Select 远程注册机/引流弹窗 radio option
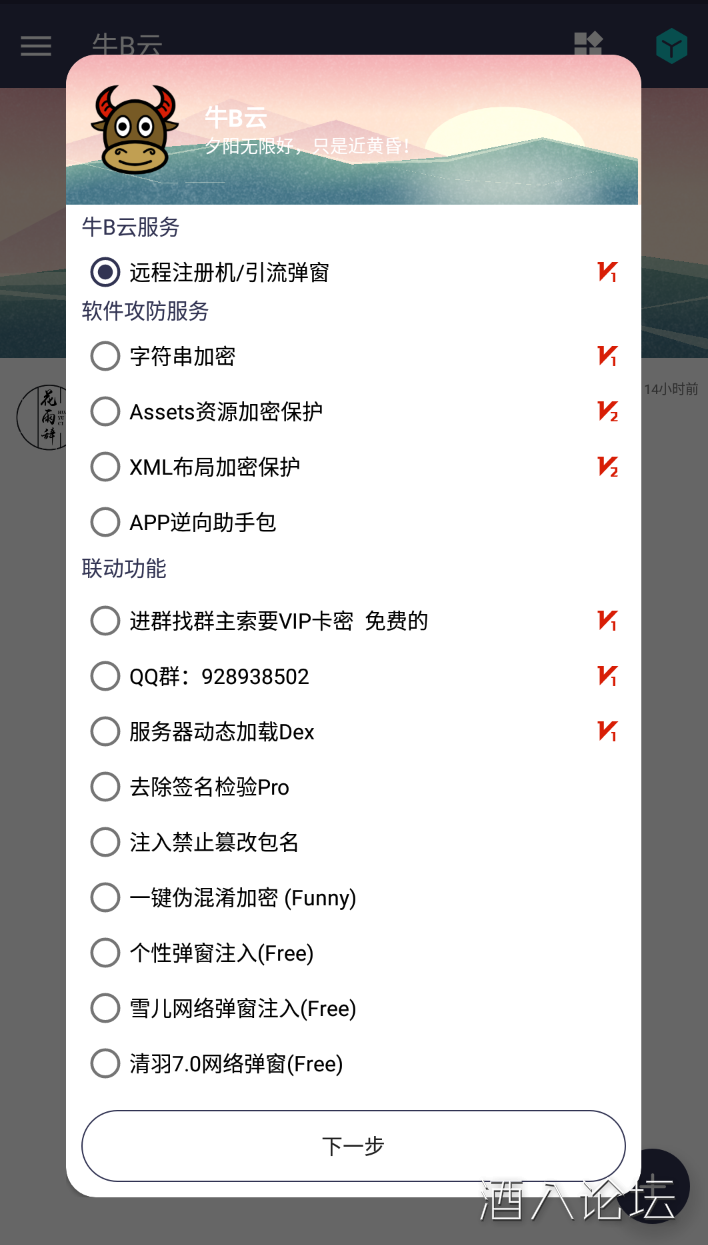Viewport: 708px width, 1245px height. coord(105,272)
